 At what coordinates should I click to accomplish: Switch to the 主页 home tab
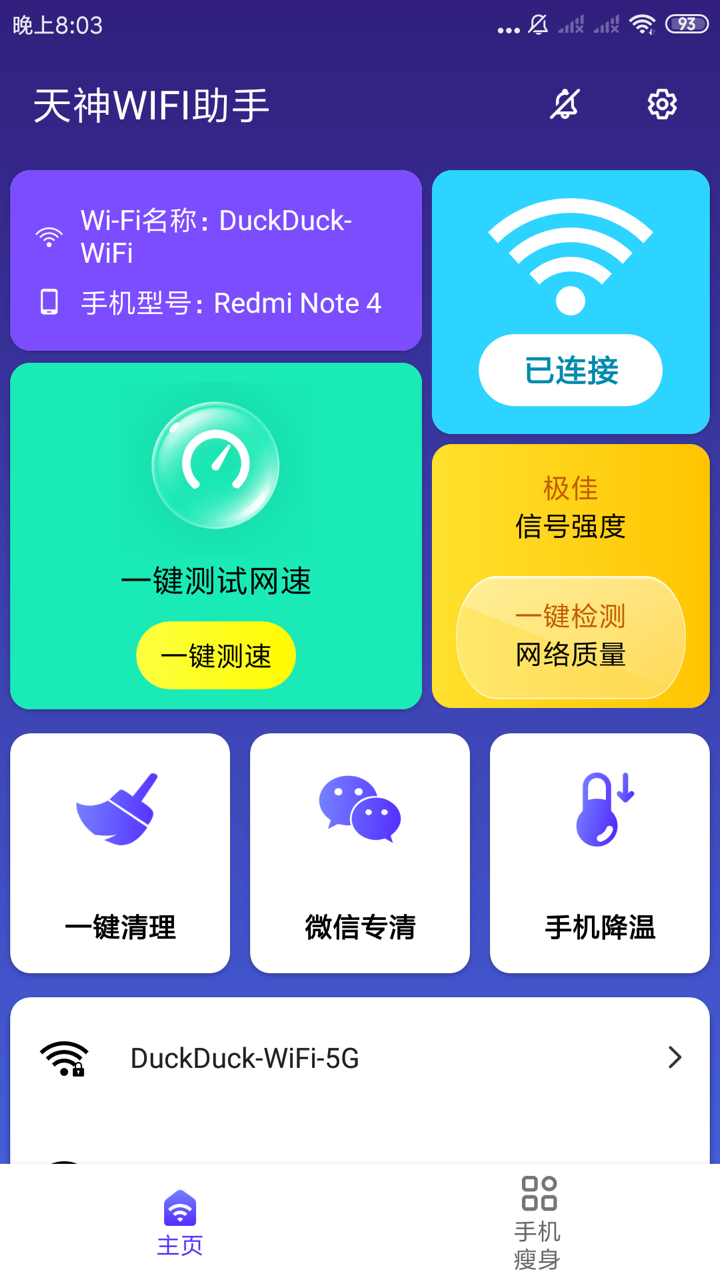[180, 1222]
